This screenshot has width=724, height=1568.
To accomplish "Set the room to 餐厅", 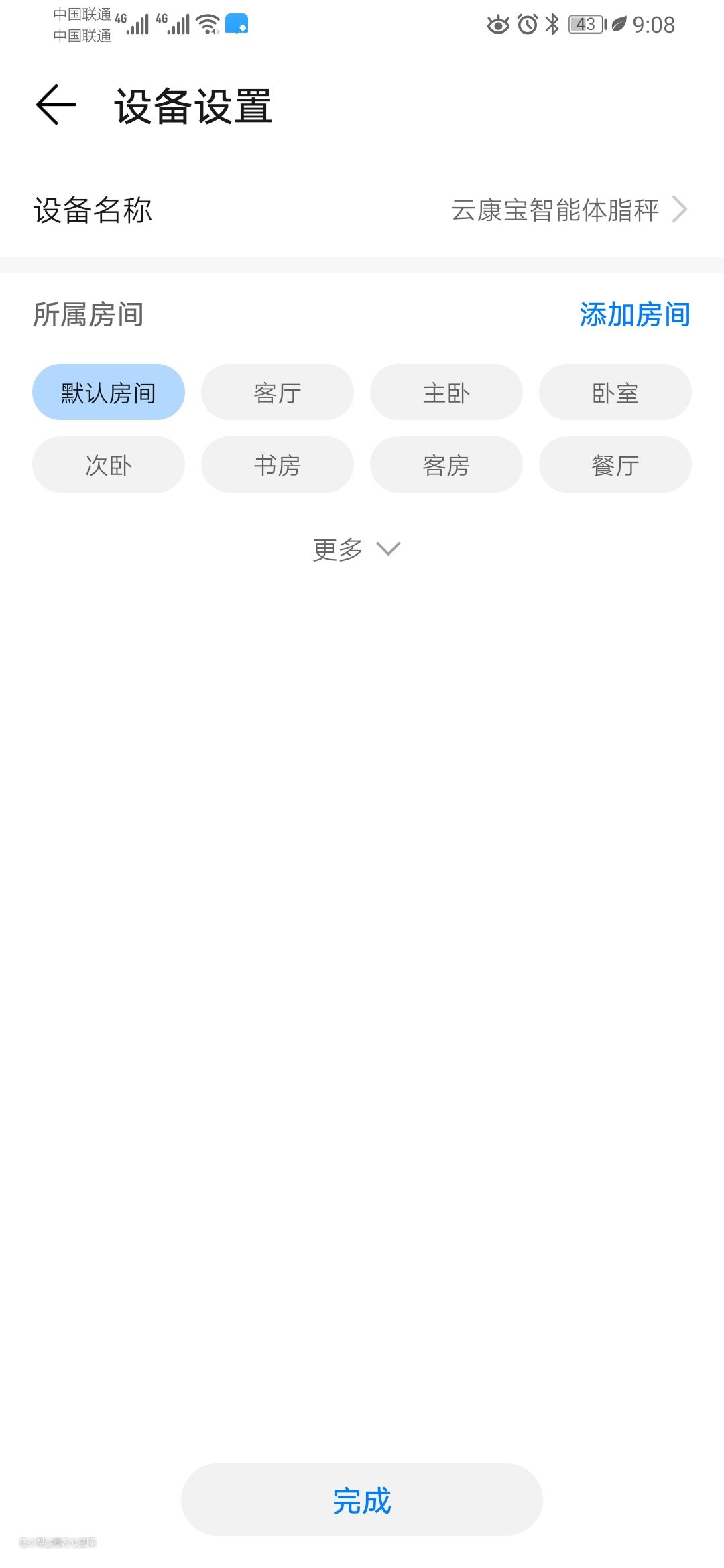I will tap(615, 465).
